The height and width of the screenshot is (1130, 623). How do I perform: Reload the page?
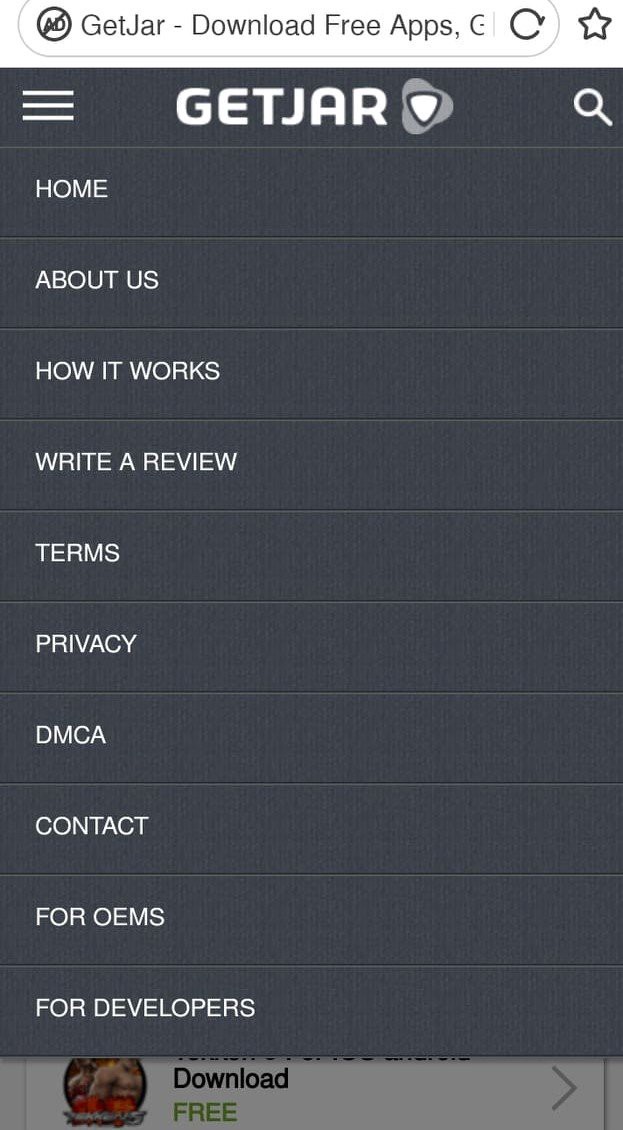(527, 26)
